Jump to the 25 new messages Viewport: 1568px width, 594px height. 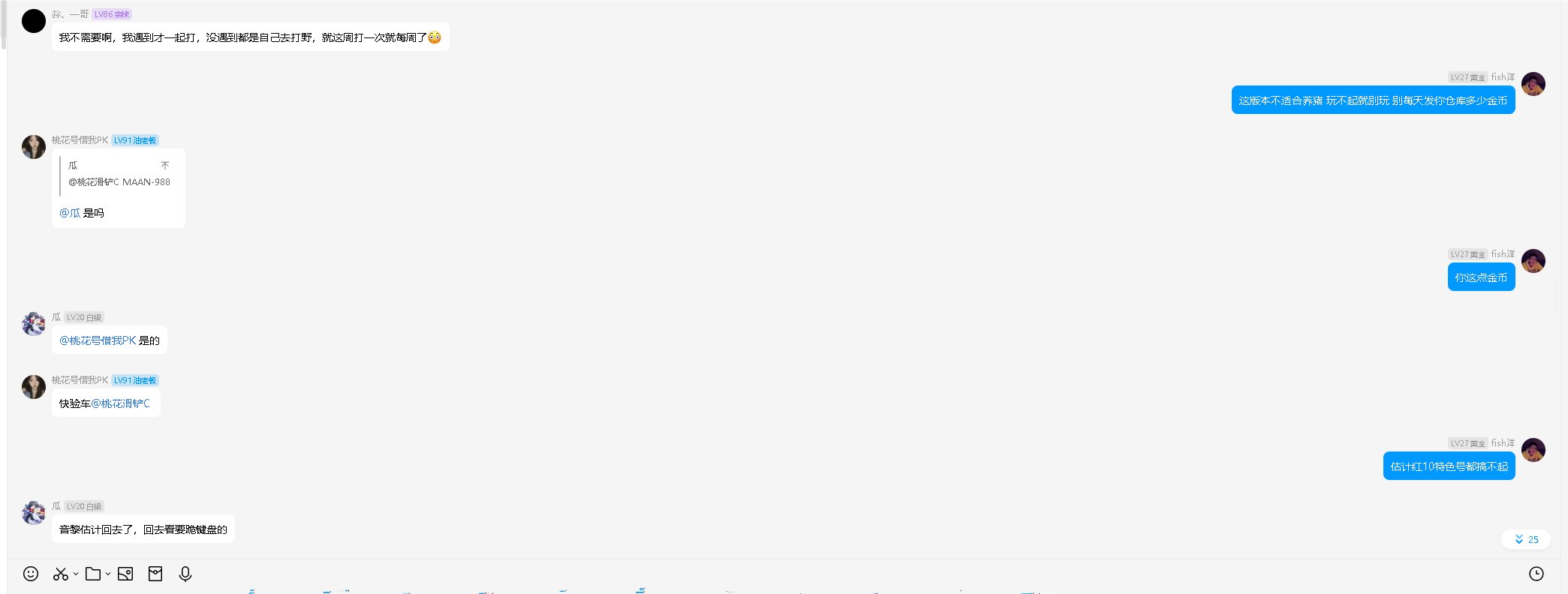[1526, 539]
